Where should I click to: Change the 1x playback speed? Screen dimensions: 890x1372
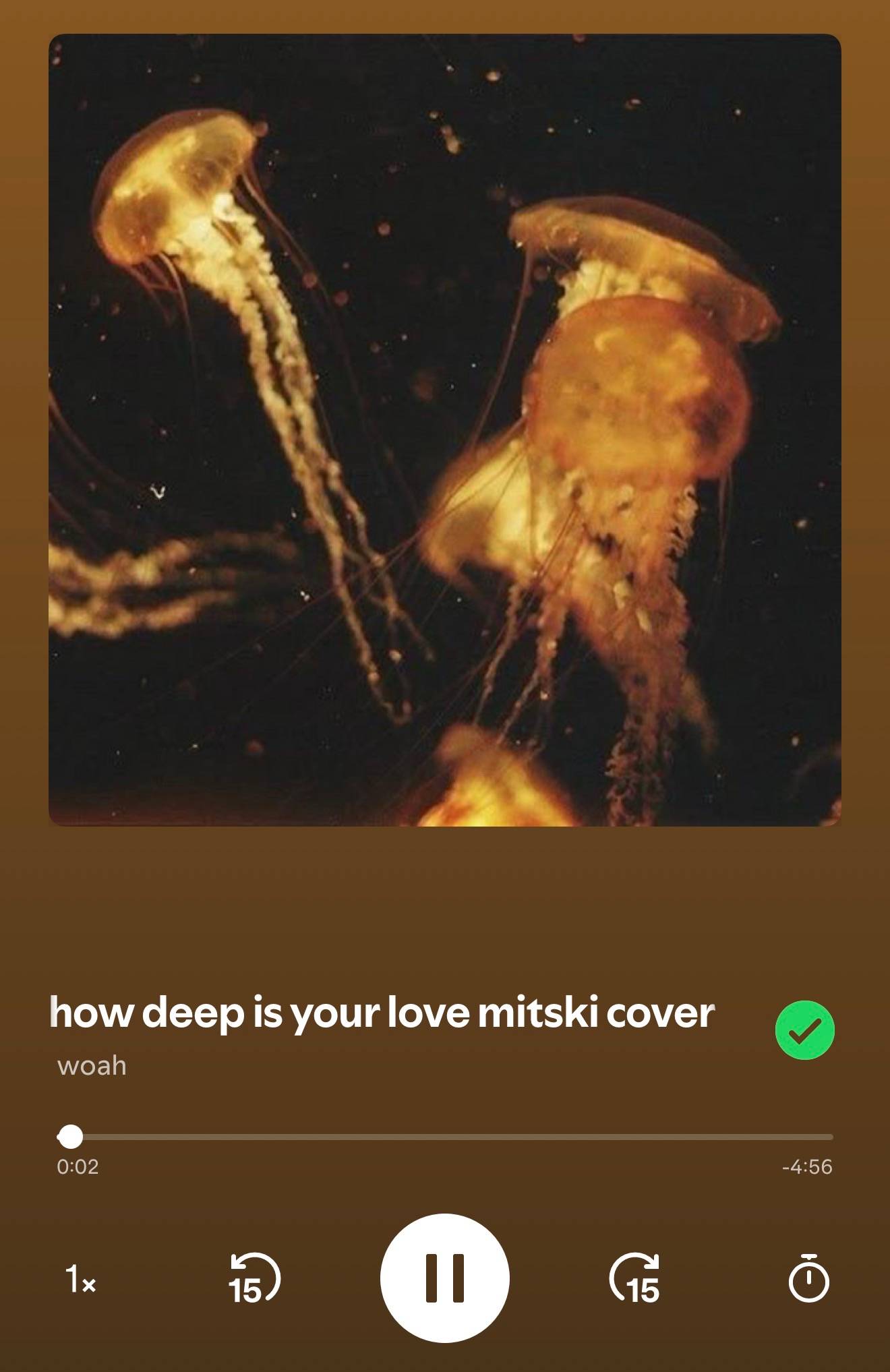pyautogui.click(x=80, y=1279)
